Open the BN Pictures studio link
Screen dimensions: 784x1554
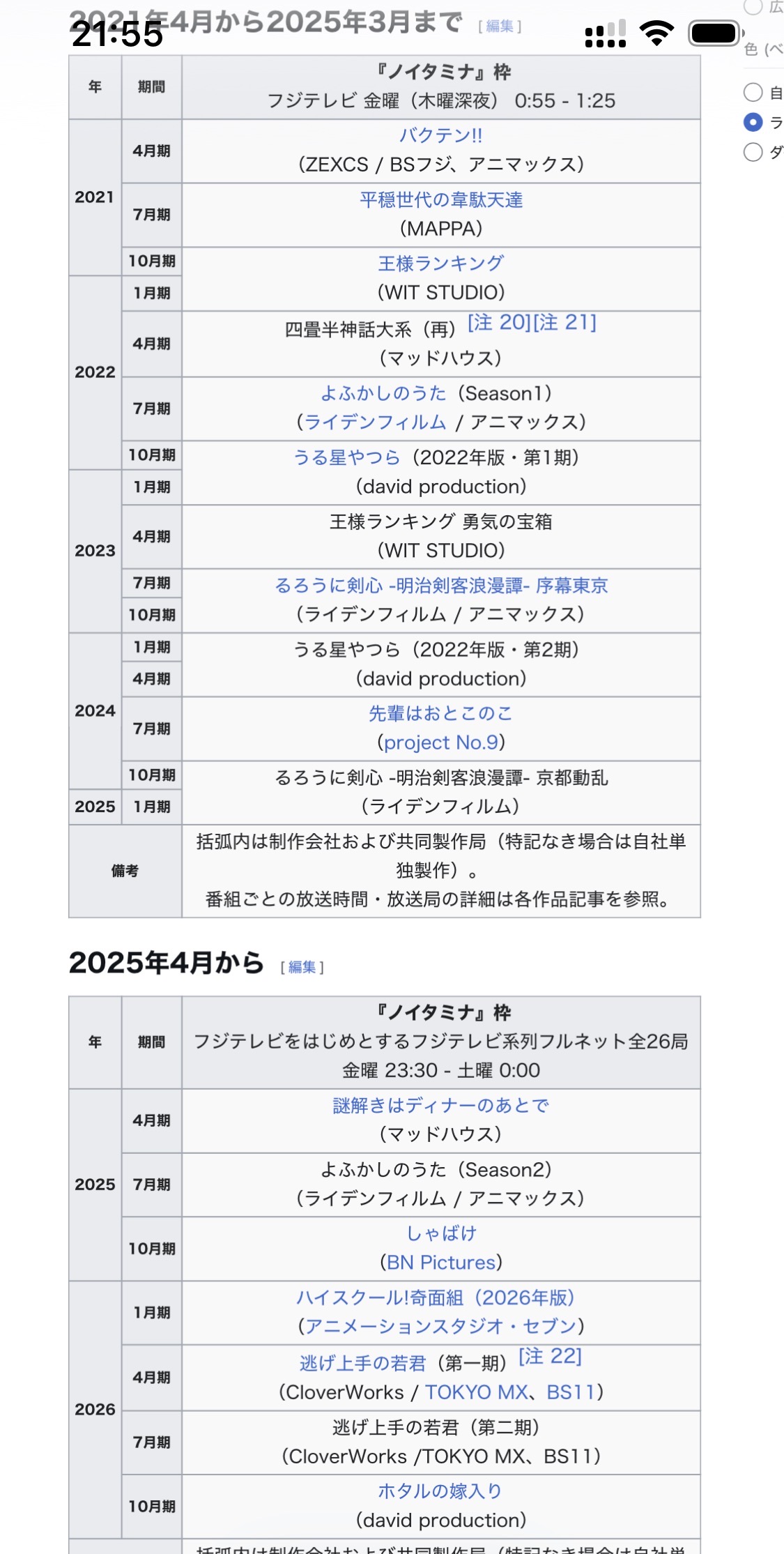441,1263
